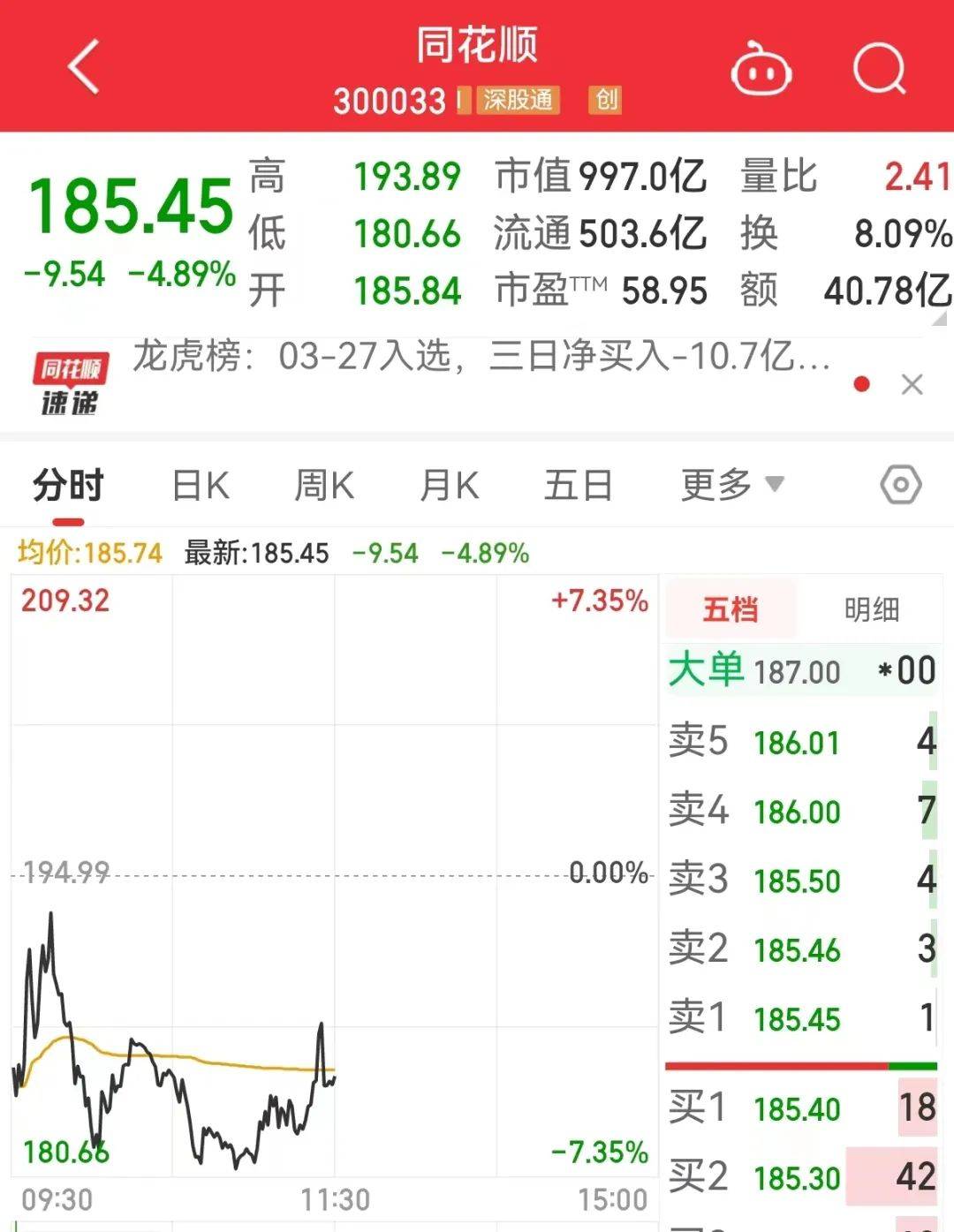Image resolution: width=954 pixels, height=1232 pixels.
Task: Click the red dot notification indicator
Action: click(x=861, y=383)
